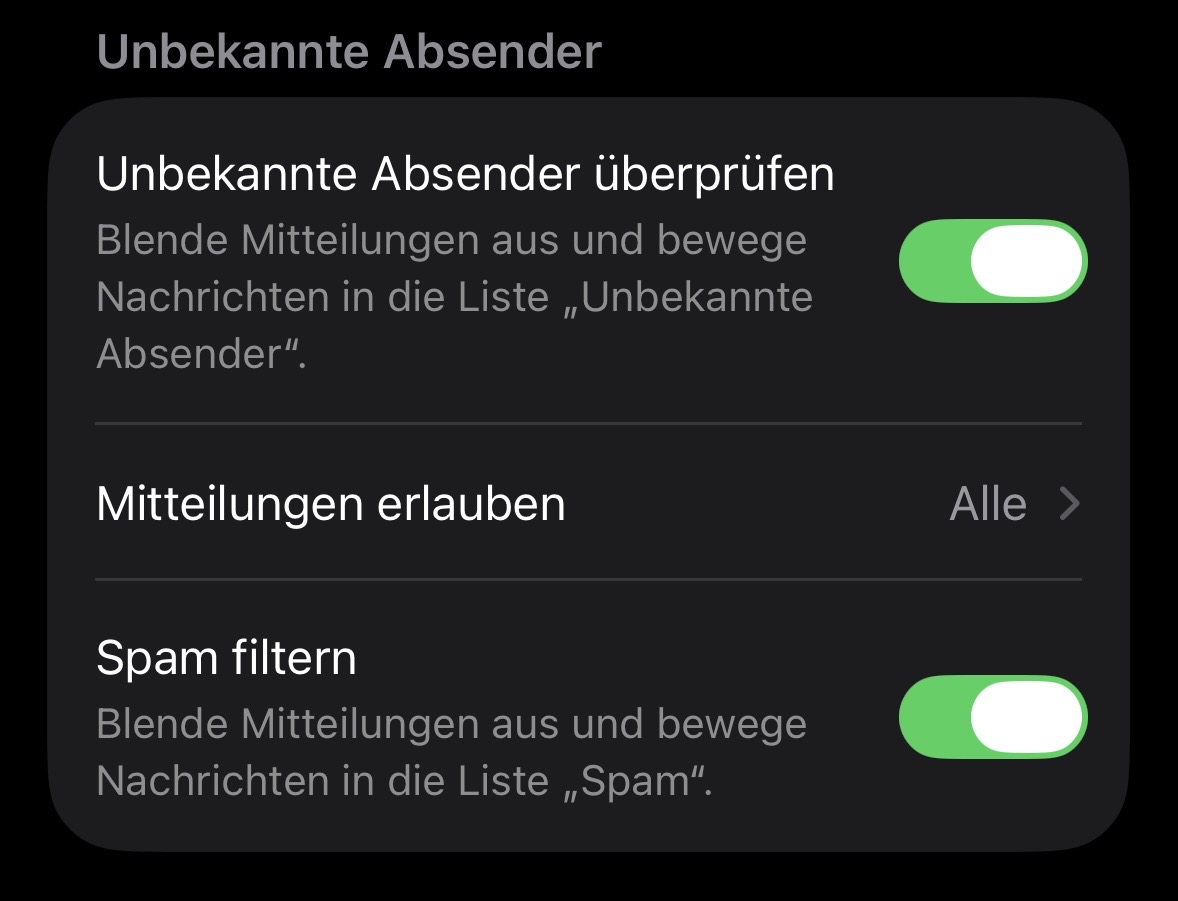
Task: Open Mitteilungen erlauben setting
Action: [588, 504]
